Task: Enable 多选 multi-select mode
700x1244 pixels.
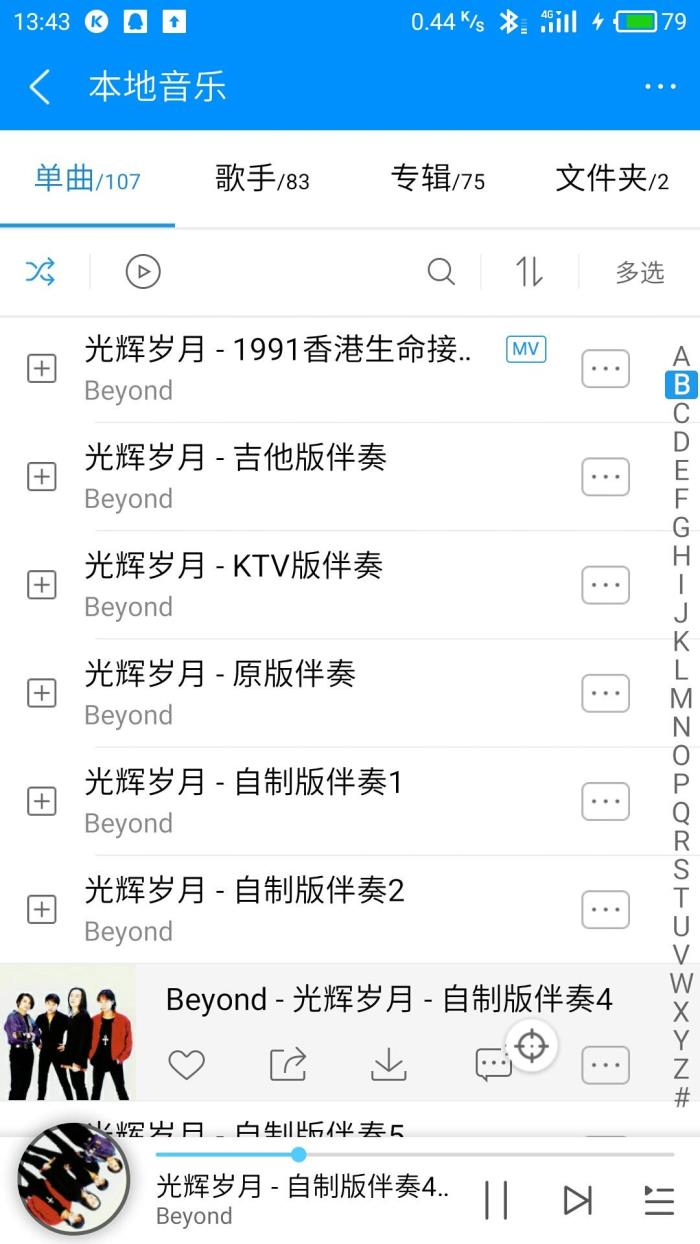Action: click(640, 271)
